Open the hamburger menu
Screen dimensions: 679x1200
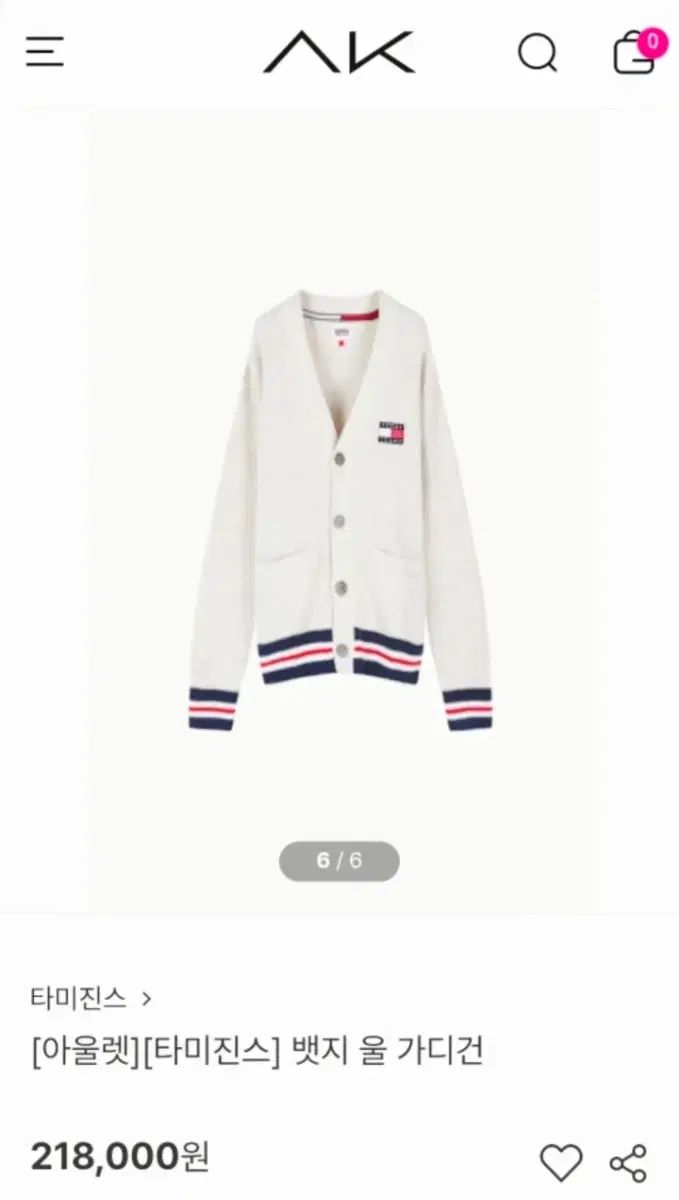pyautogui.click(x=45, y=51)
